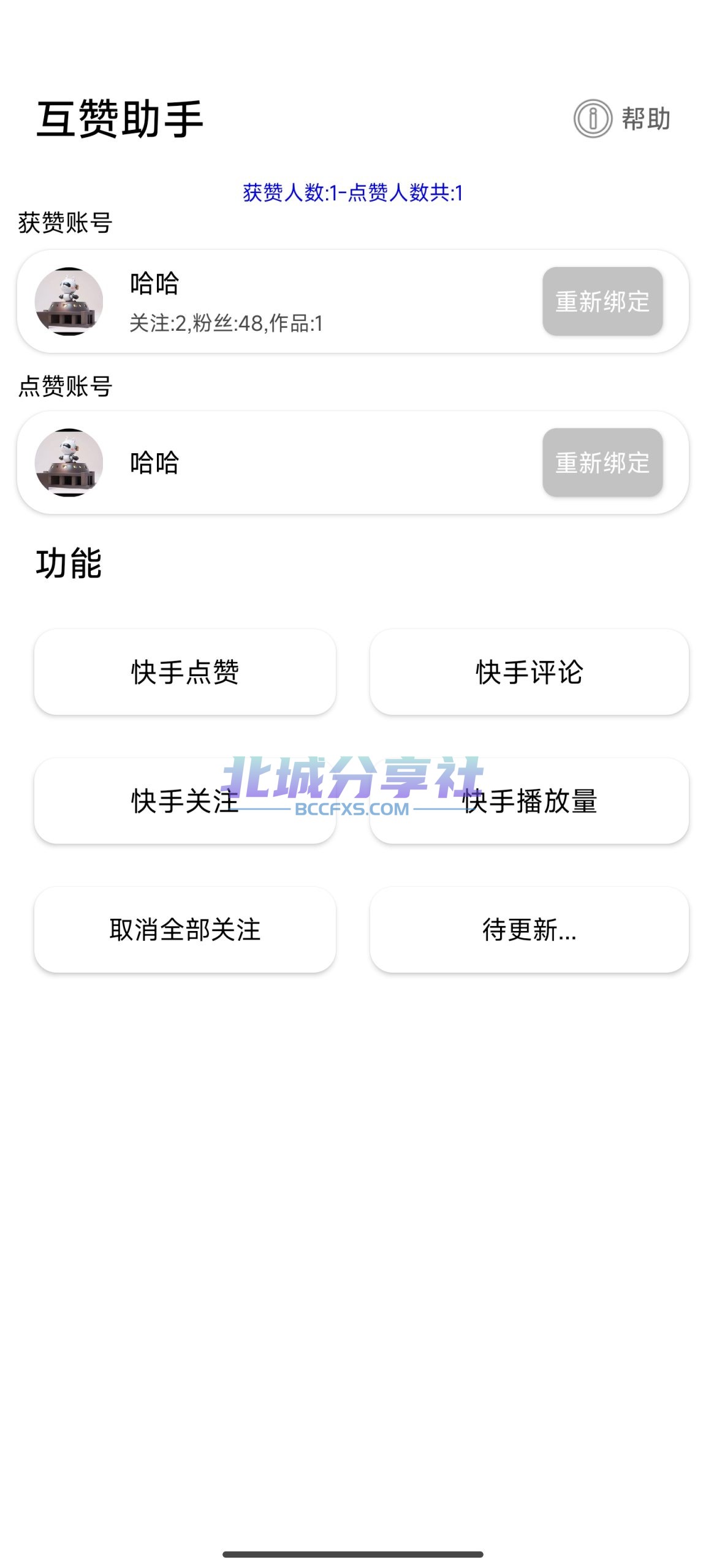Tap the 待更新... button
The width and height of the screenshot is (706, 1568).
[529, 930]
